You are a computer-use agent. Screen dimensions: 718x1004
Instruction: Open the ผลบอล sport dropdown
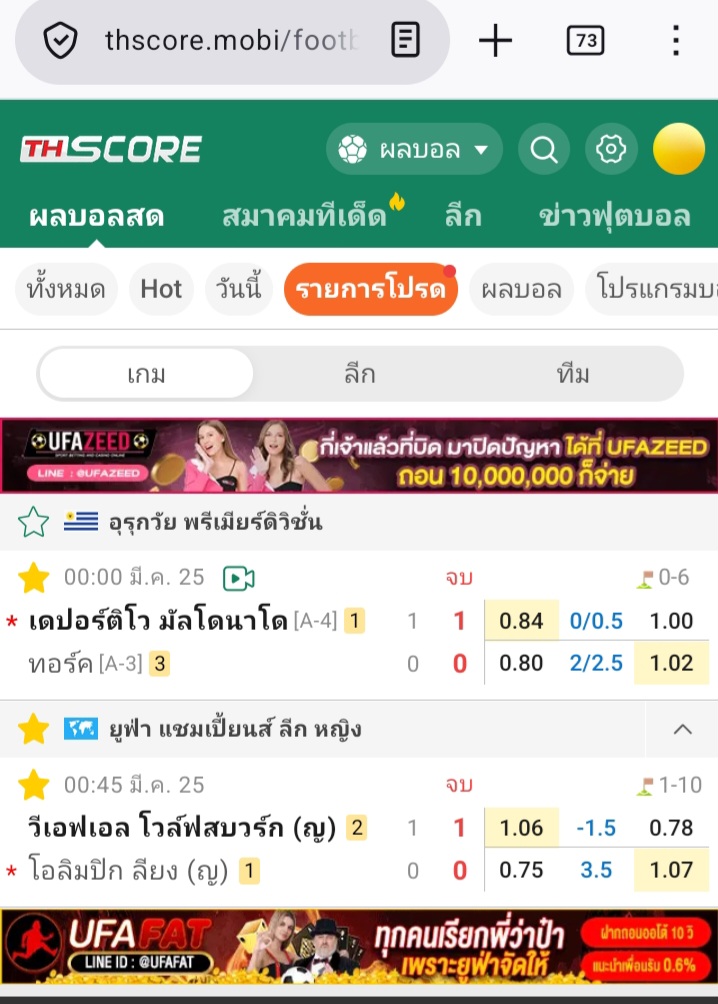[414, 150]
